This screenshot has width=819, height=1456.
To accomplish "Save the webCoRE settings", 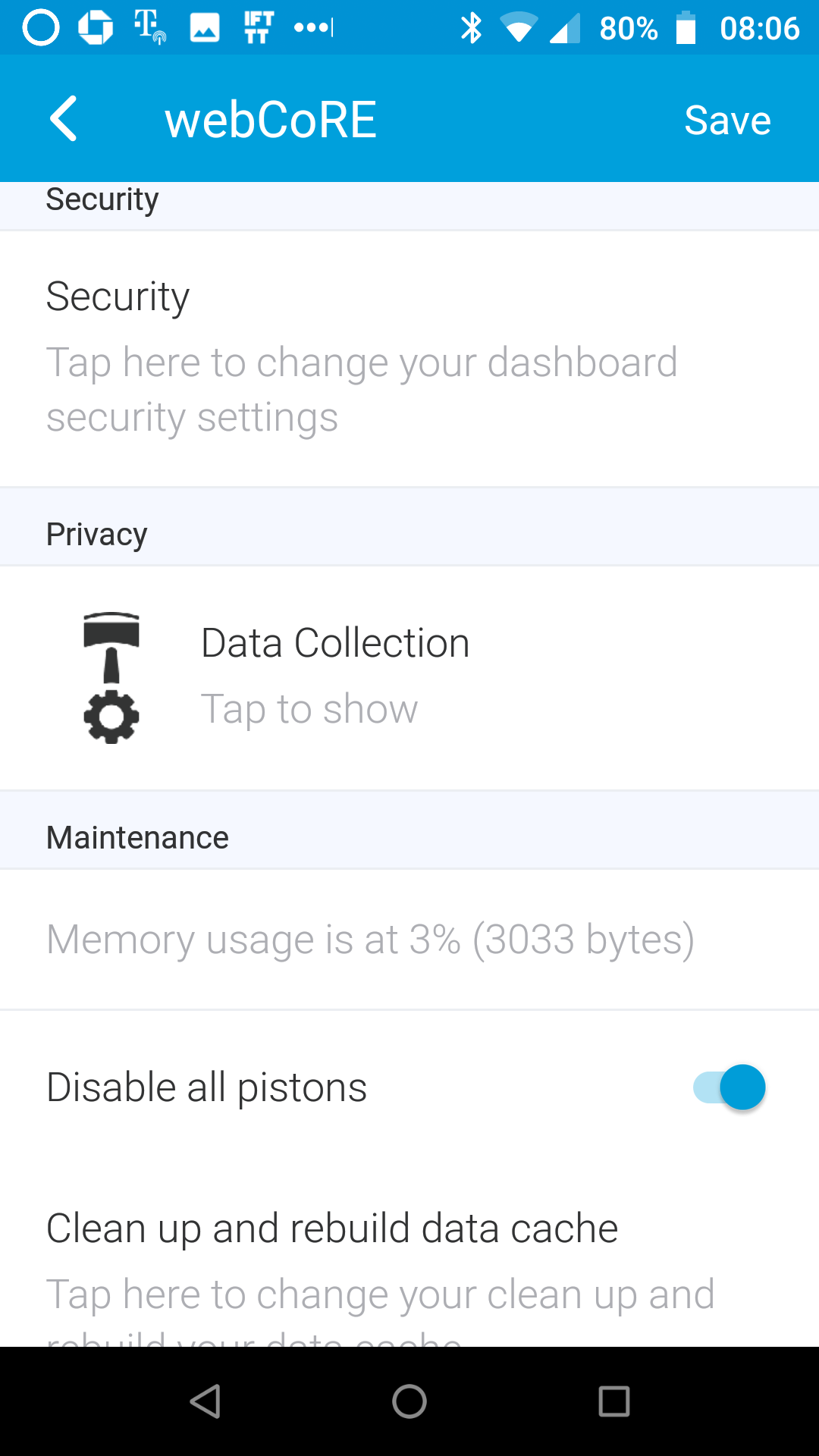I will click(727, 120).
